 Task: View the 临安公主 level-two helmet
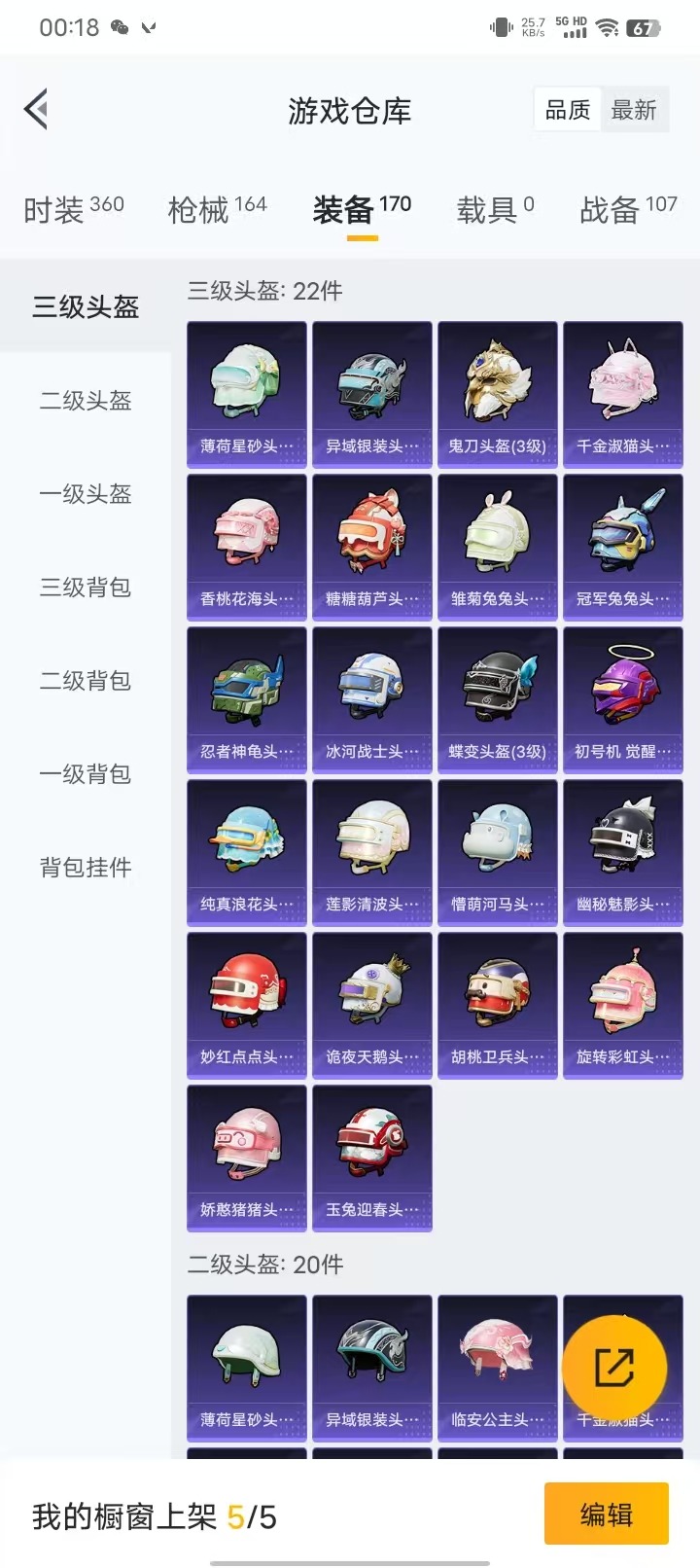(497, 1367)
